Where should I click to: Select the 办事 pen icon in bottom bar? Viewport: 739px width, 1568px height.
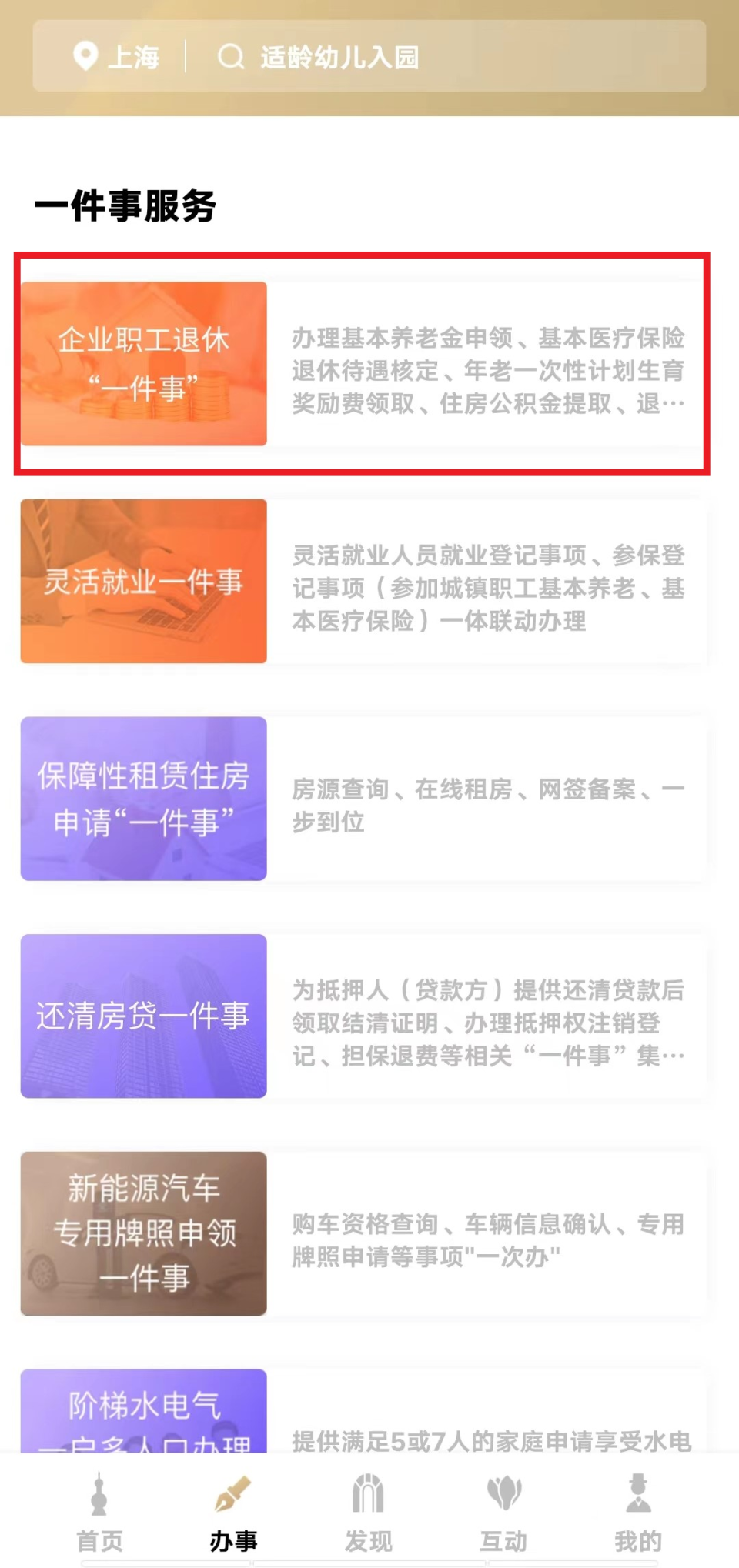(x=233, y=1491)
